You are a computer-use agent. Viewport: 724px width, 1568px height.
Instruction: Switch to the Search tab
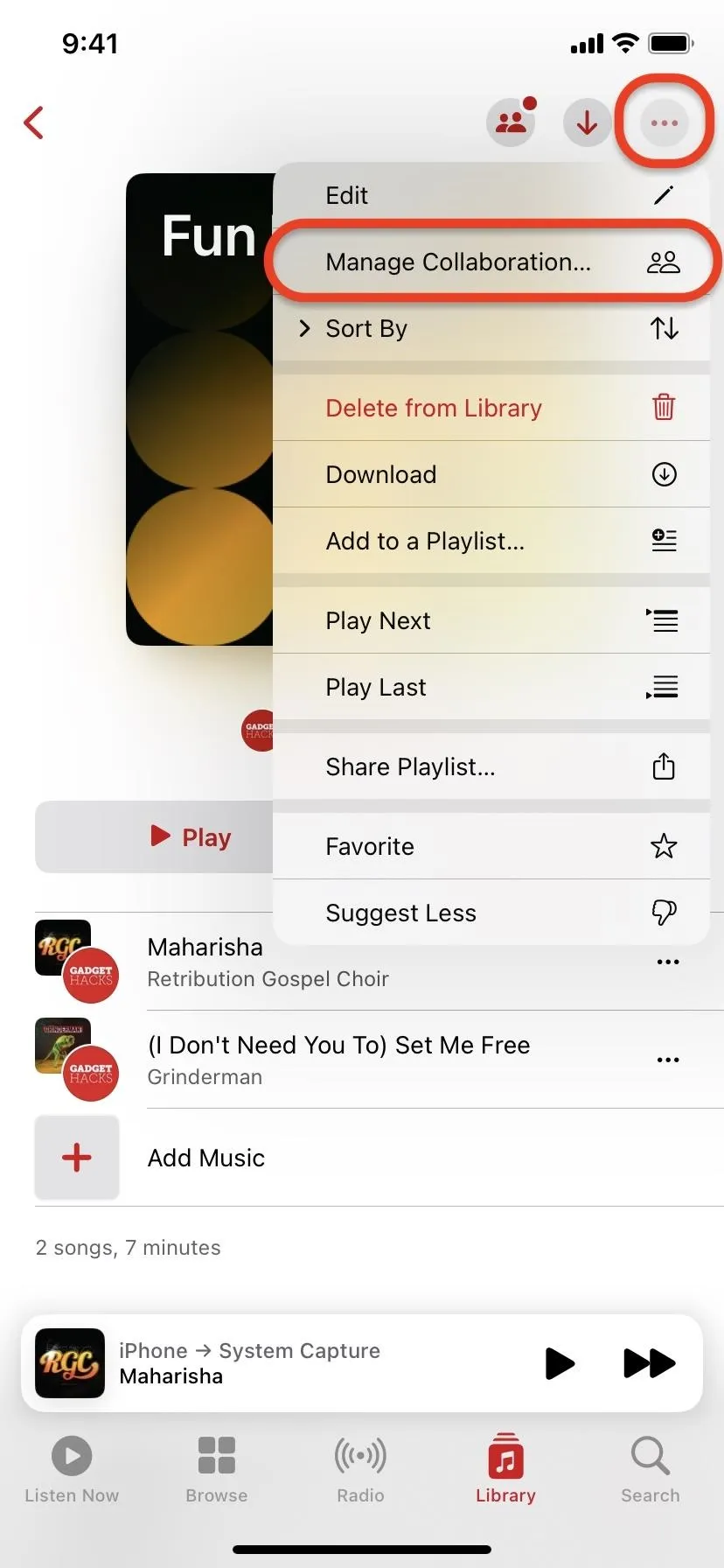(651, 1470)
